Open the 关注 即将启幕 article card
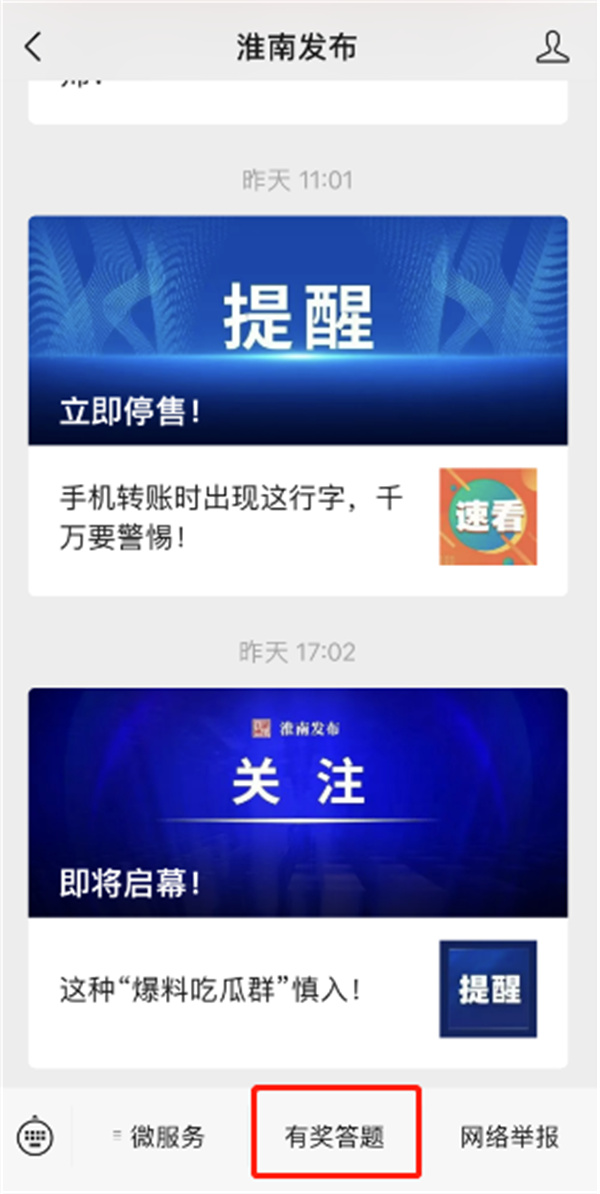The image size is (600, 1194). pyautogui.click(x=298, y=802)
